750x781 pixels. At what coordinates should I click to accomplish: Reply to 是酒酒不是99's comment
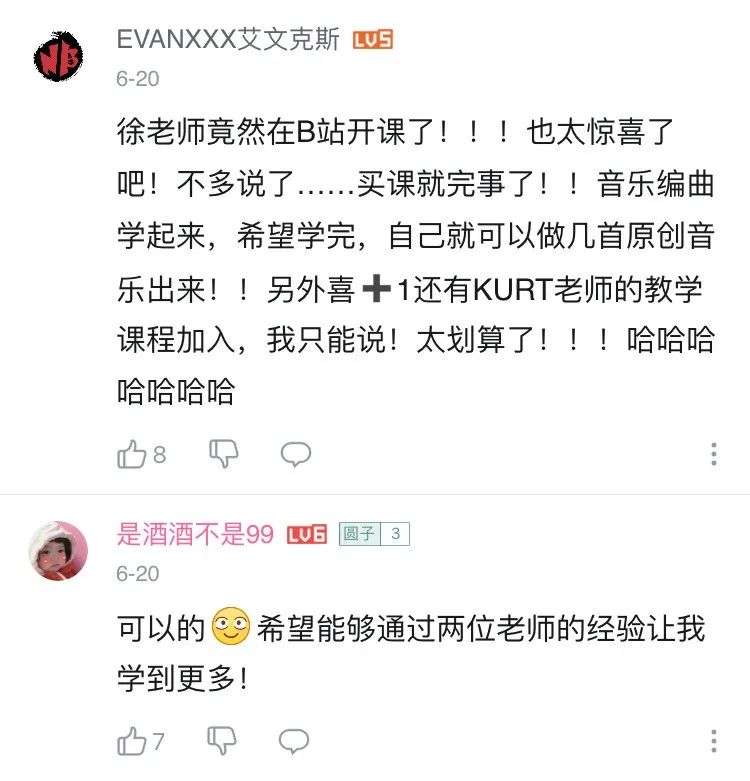294,741
